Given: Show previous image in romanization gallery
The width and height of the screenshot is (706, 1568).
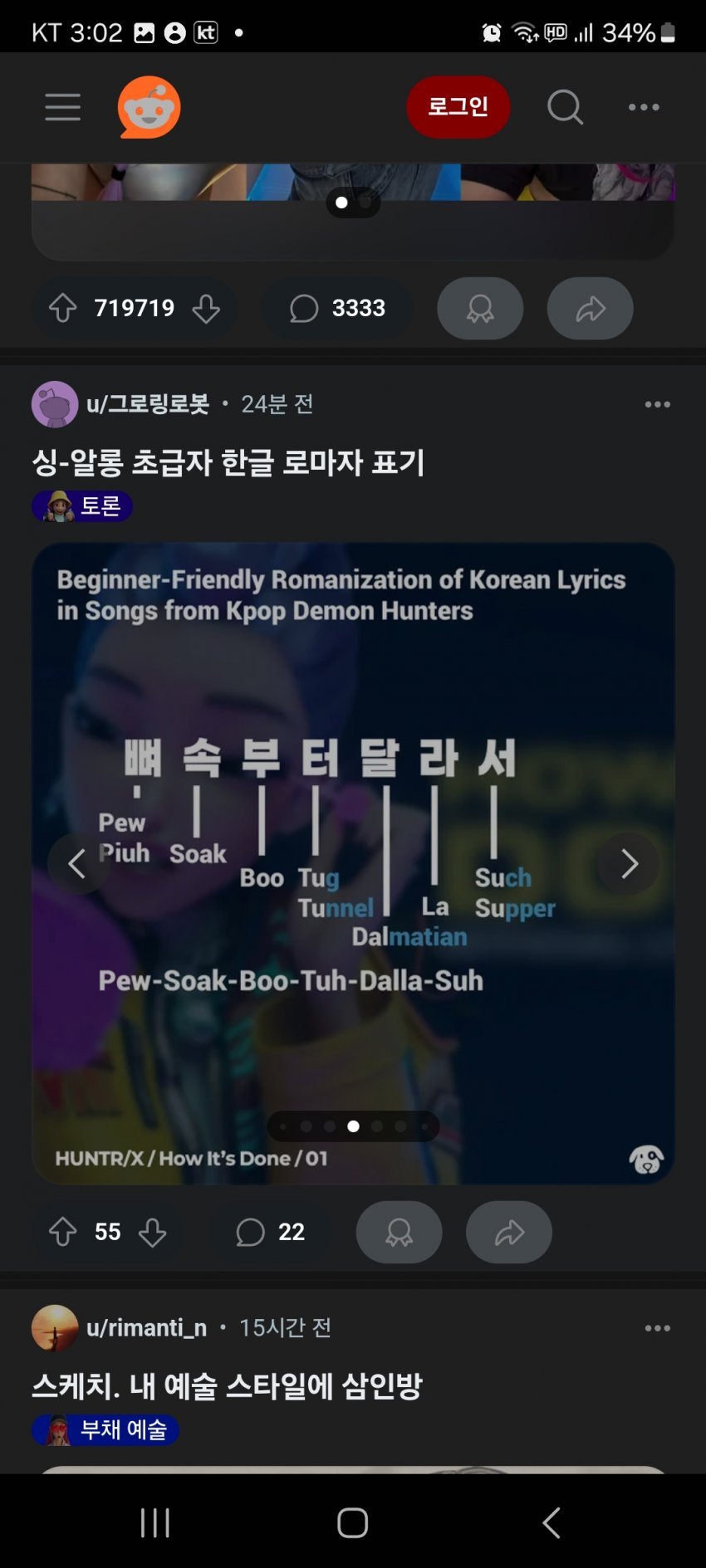Looking at the screenshot, I should (76, 864).
